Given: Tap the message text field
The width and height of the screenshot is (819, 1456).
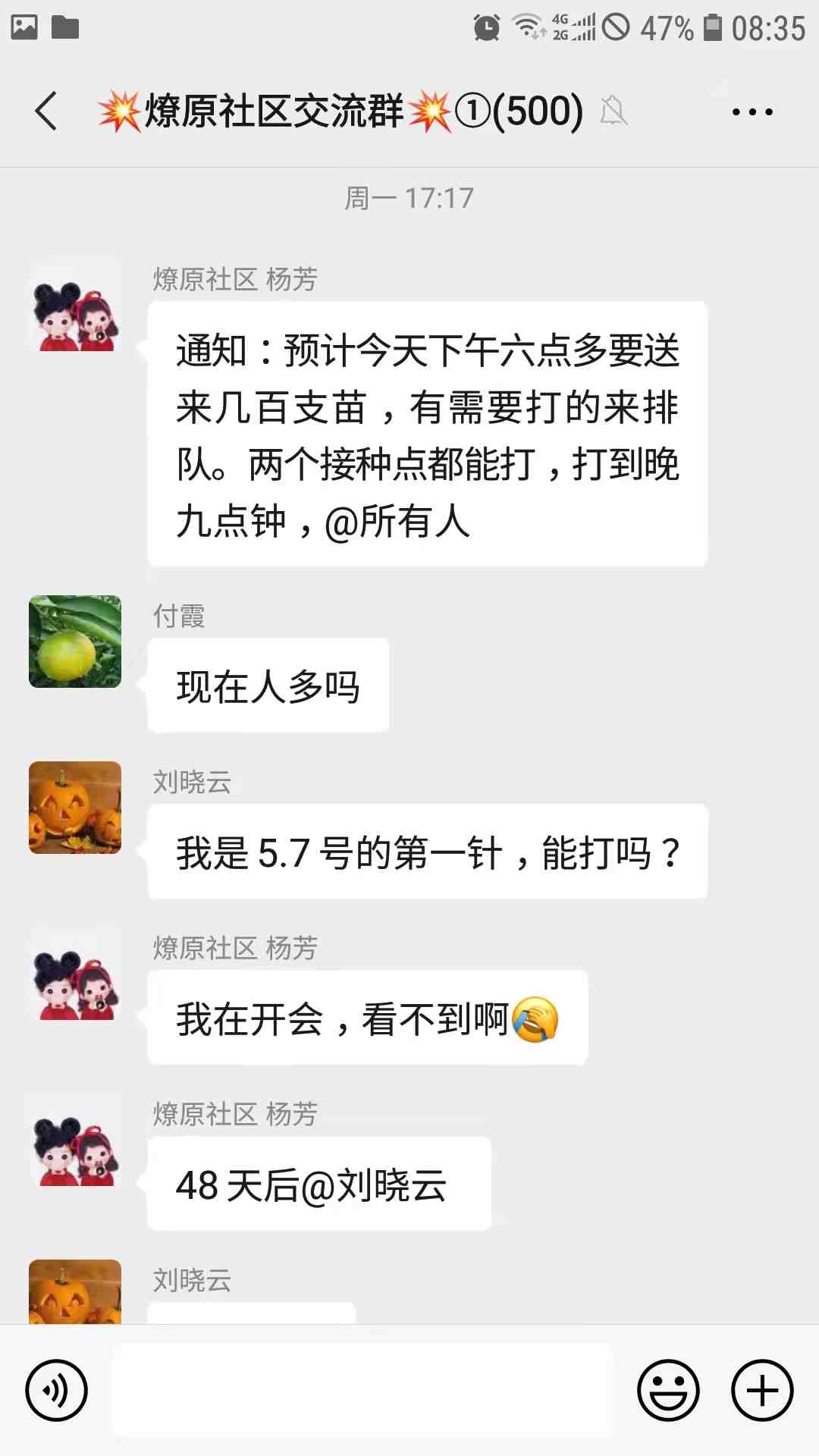Looking at the screenshot, I should (x=362, y=1390).
